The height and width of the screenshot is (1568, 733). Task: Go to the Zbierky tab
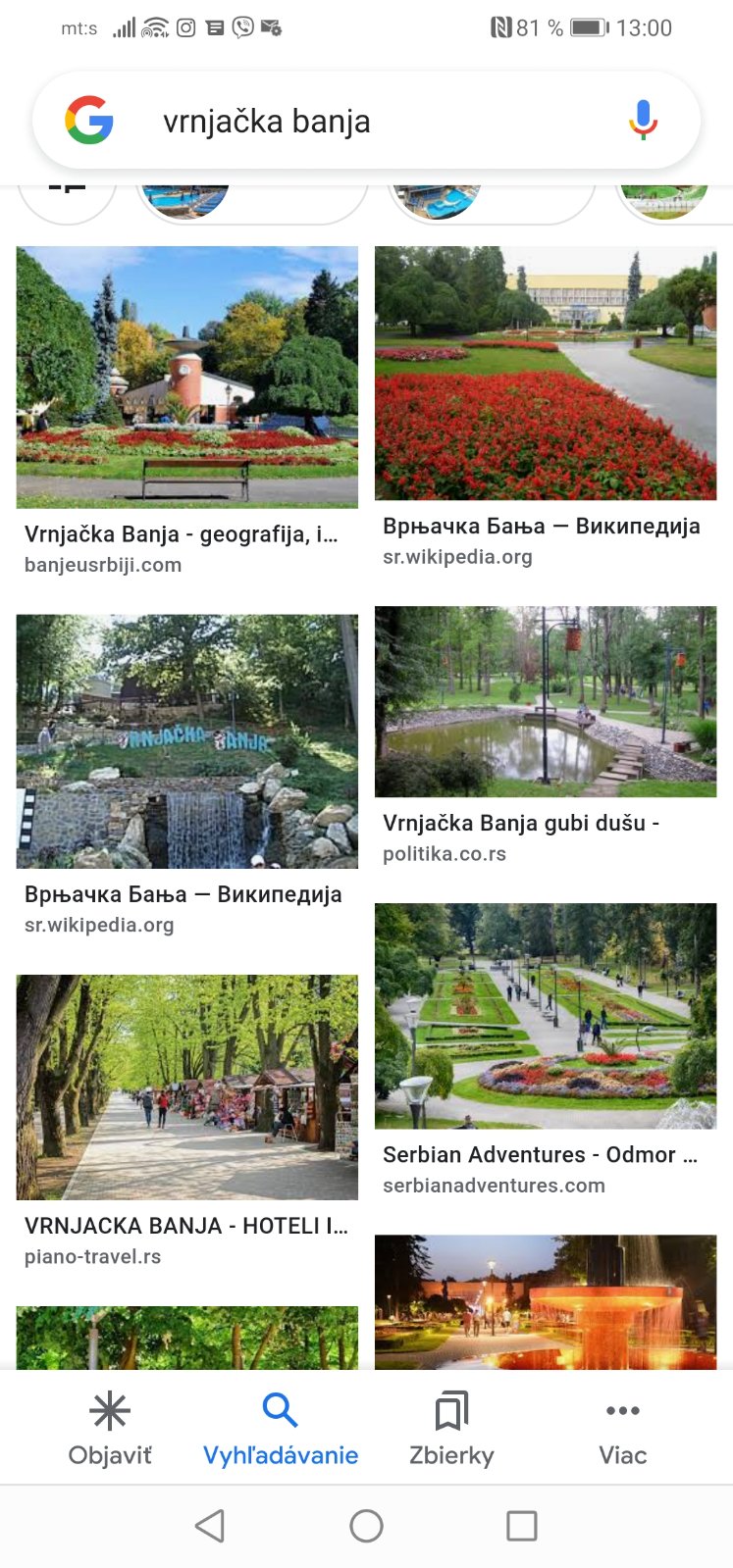click(451, 1429)
